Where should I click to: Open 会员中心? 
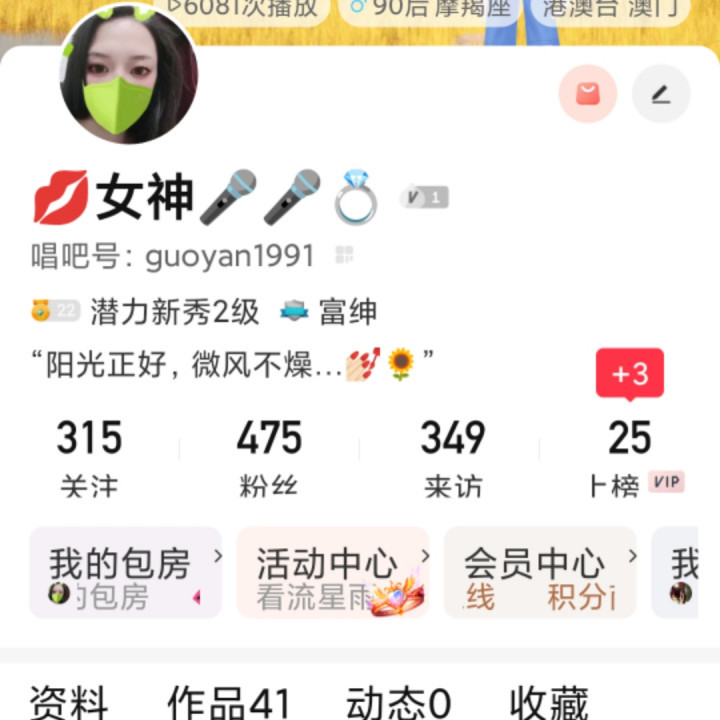tap(539, 573)
